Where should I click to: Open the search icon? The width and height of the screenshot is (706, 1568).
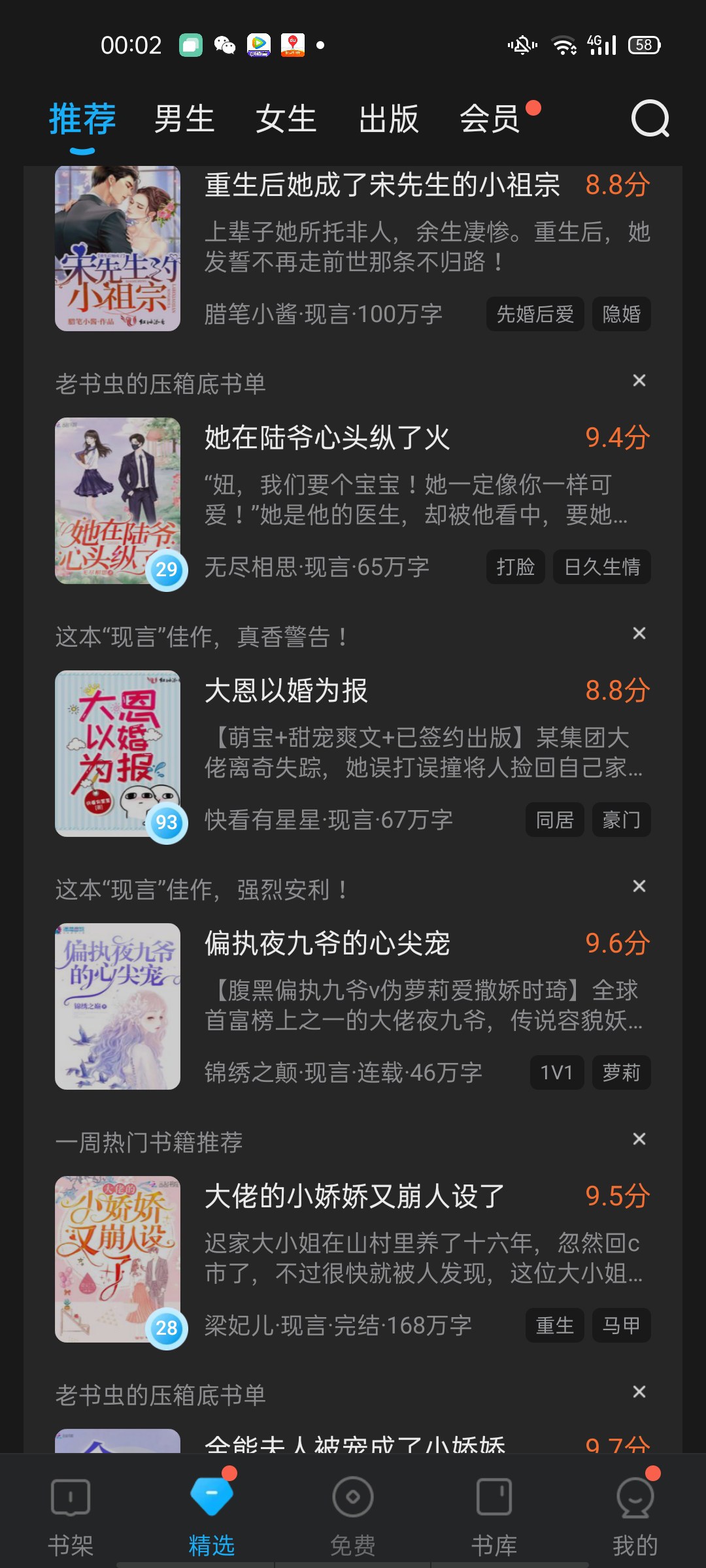click(650, 119)
